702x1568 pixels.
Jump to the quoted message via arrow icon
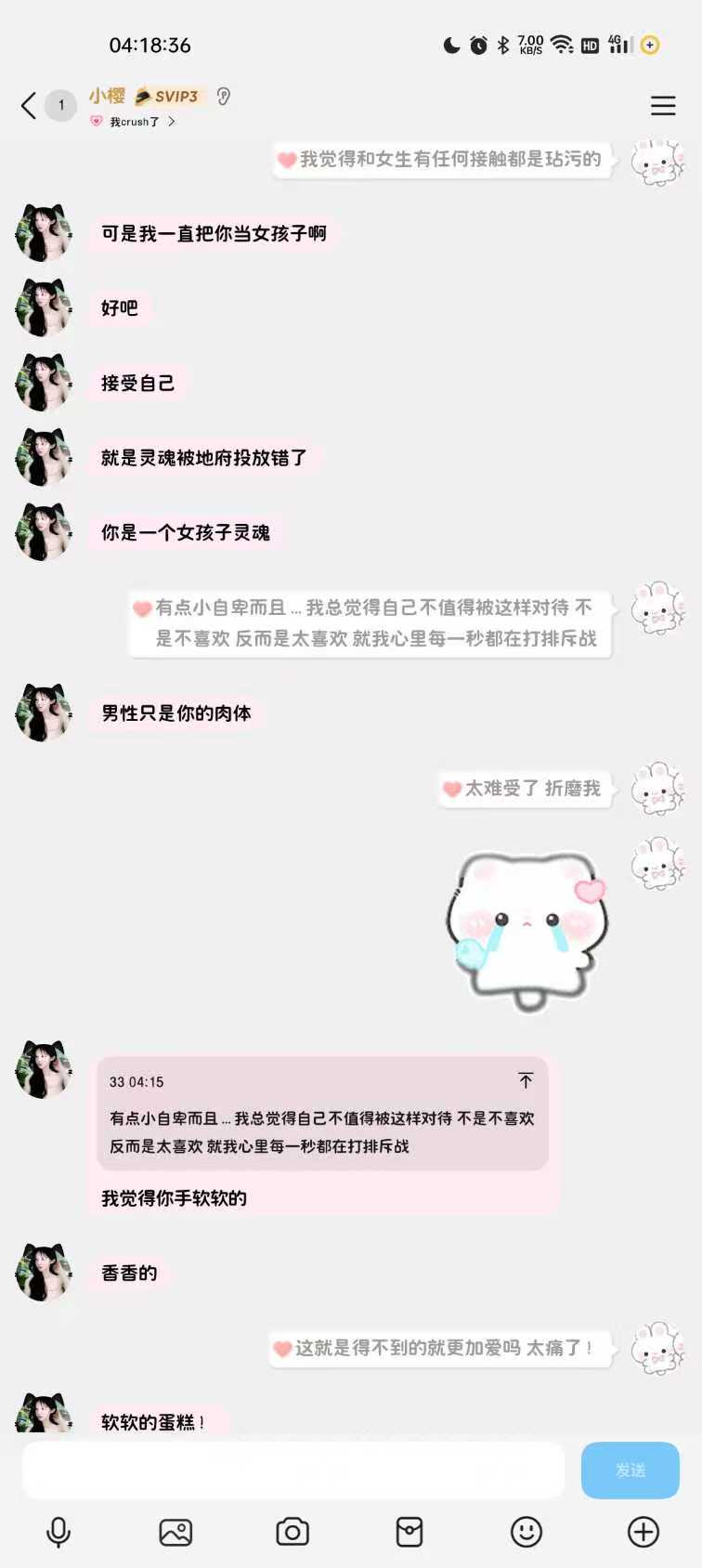pyautogui.click(x=526, y=1080)
